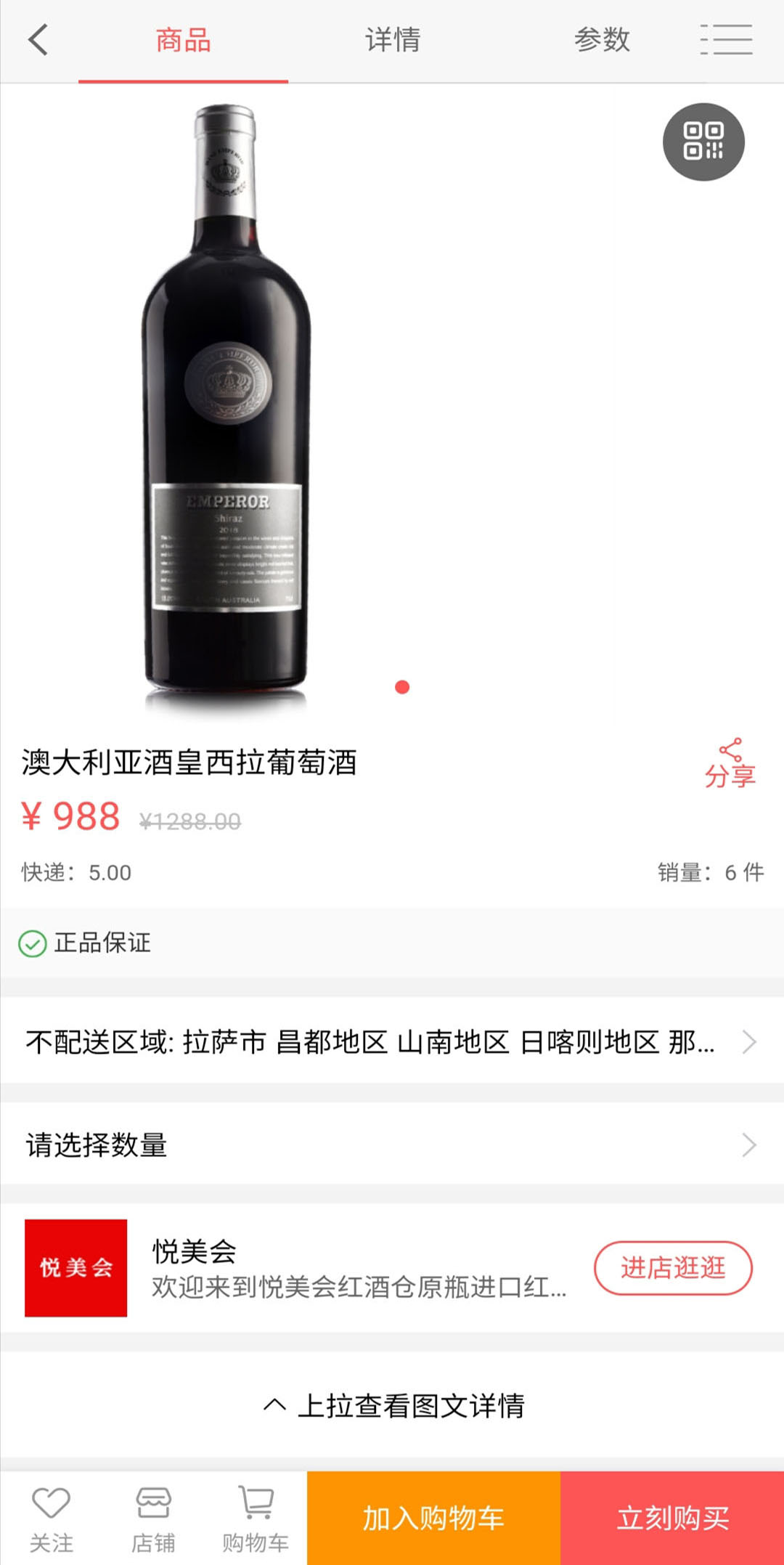Switch to the 详情 tab
784x1565 pixels.
[392, 40]
